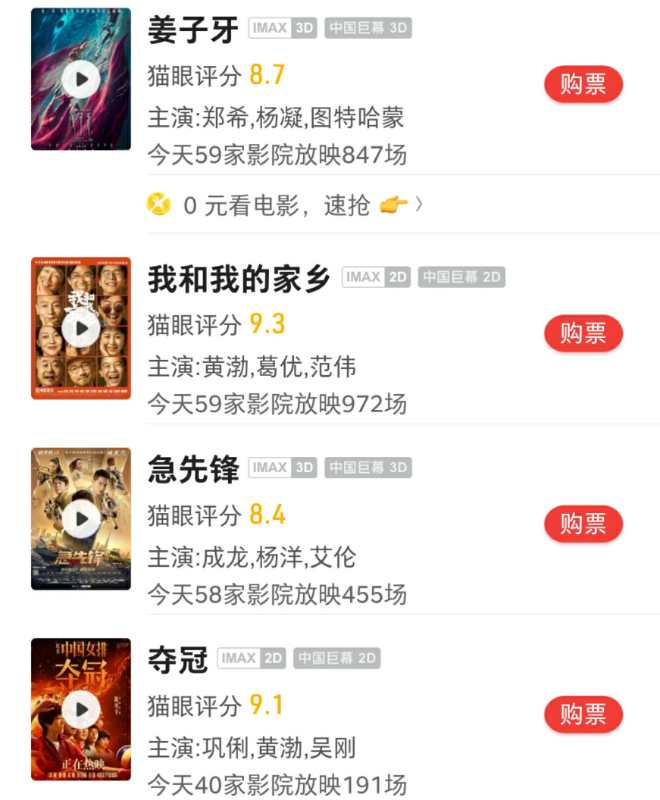
Task: Play the 夺冠 poster video
Action: point(81,709)
